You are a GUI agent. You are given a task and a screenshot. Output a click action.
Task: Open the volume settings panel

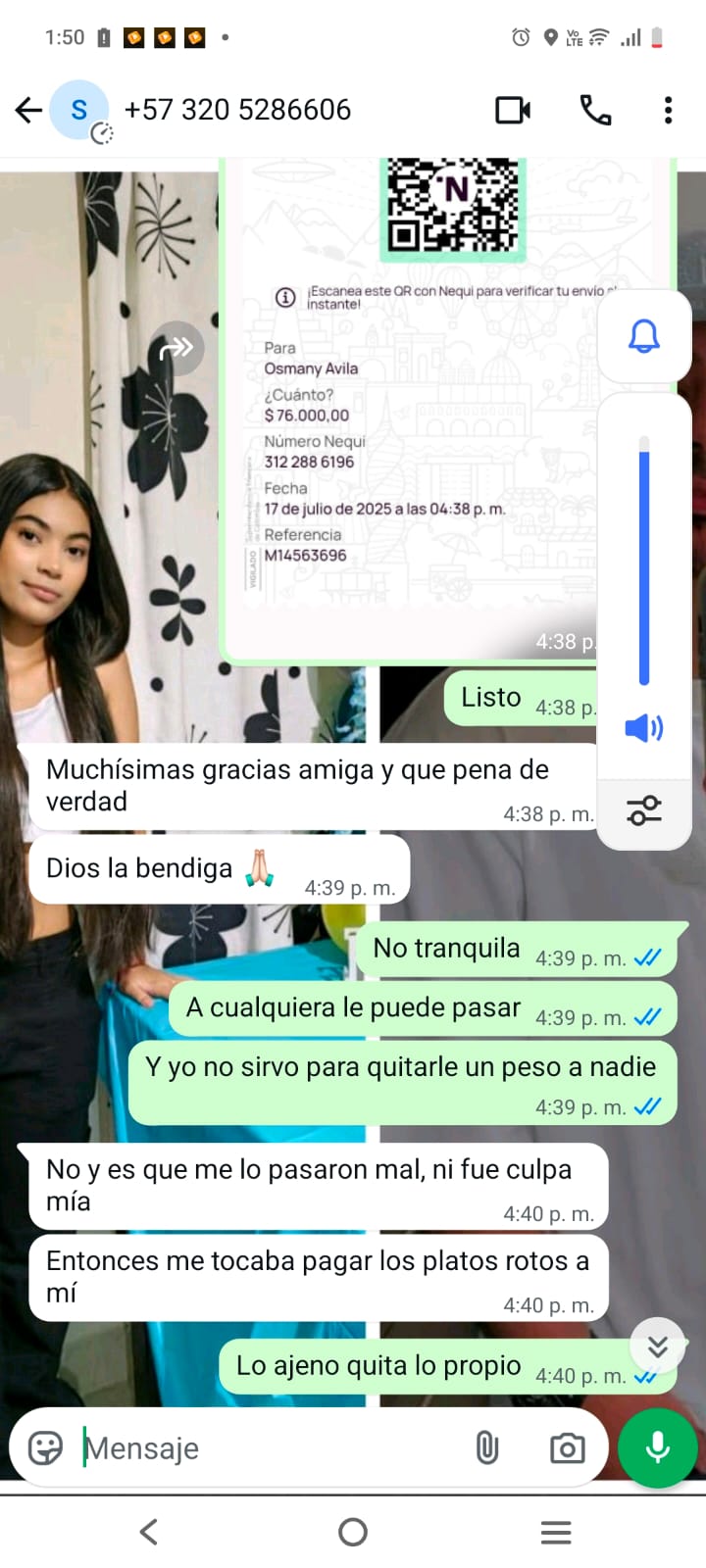(x=644, y=810)
